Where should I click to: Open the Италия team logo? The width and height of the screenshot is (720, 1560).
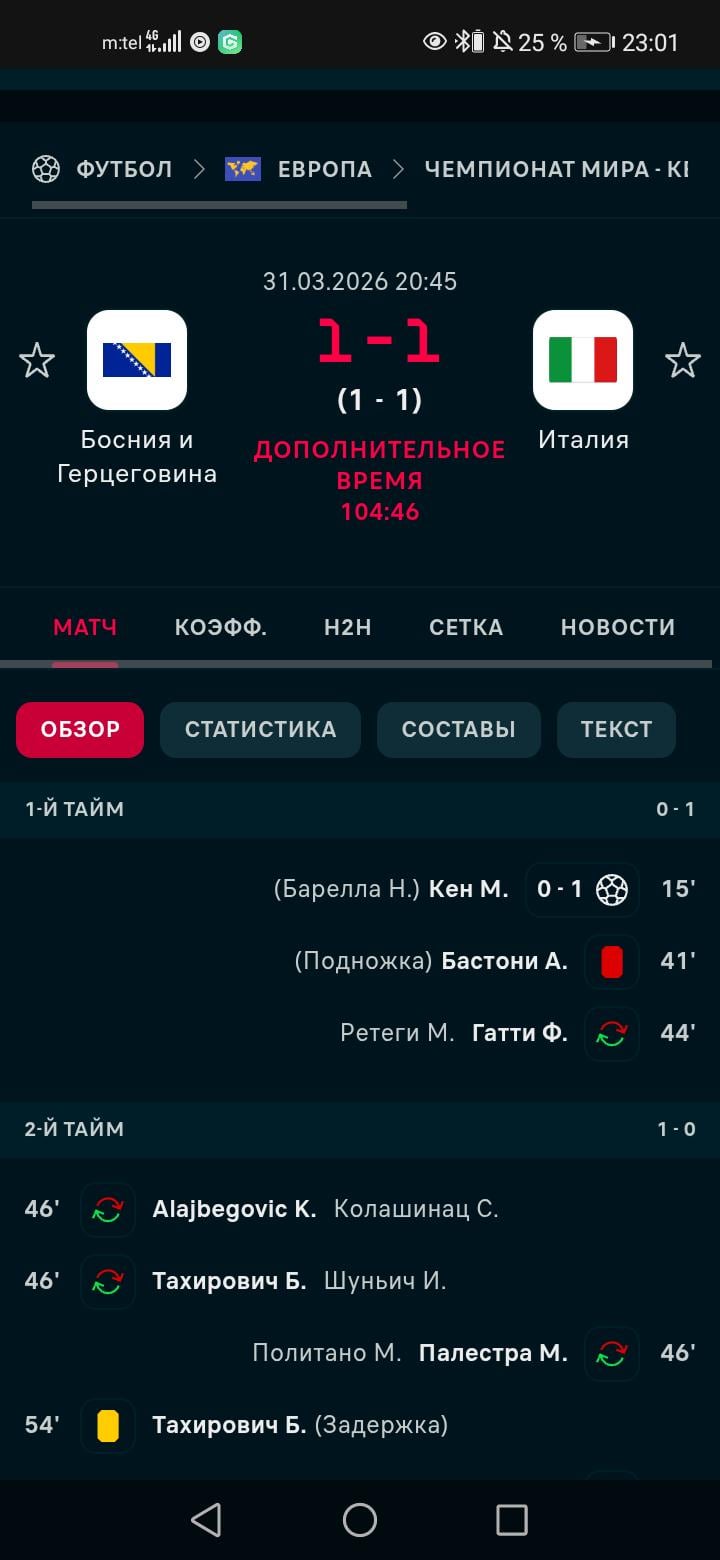(583, 360)
